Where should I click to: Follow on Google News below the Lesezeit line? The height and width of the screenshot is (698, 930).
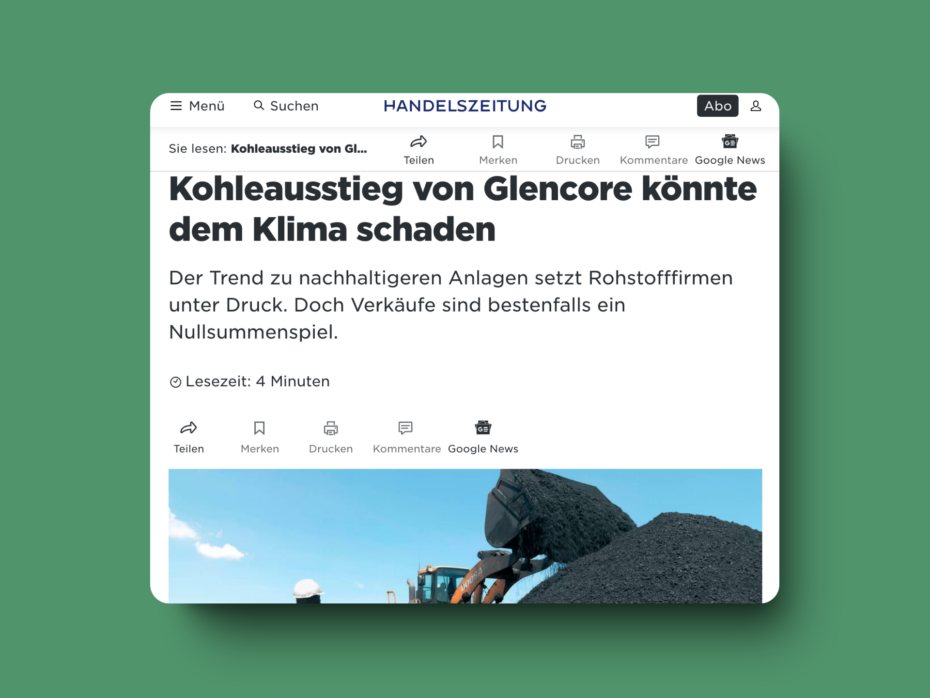(483, 437)
